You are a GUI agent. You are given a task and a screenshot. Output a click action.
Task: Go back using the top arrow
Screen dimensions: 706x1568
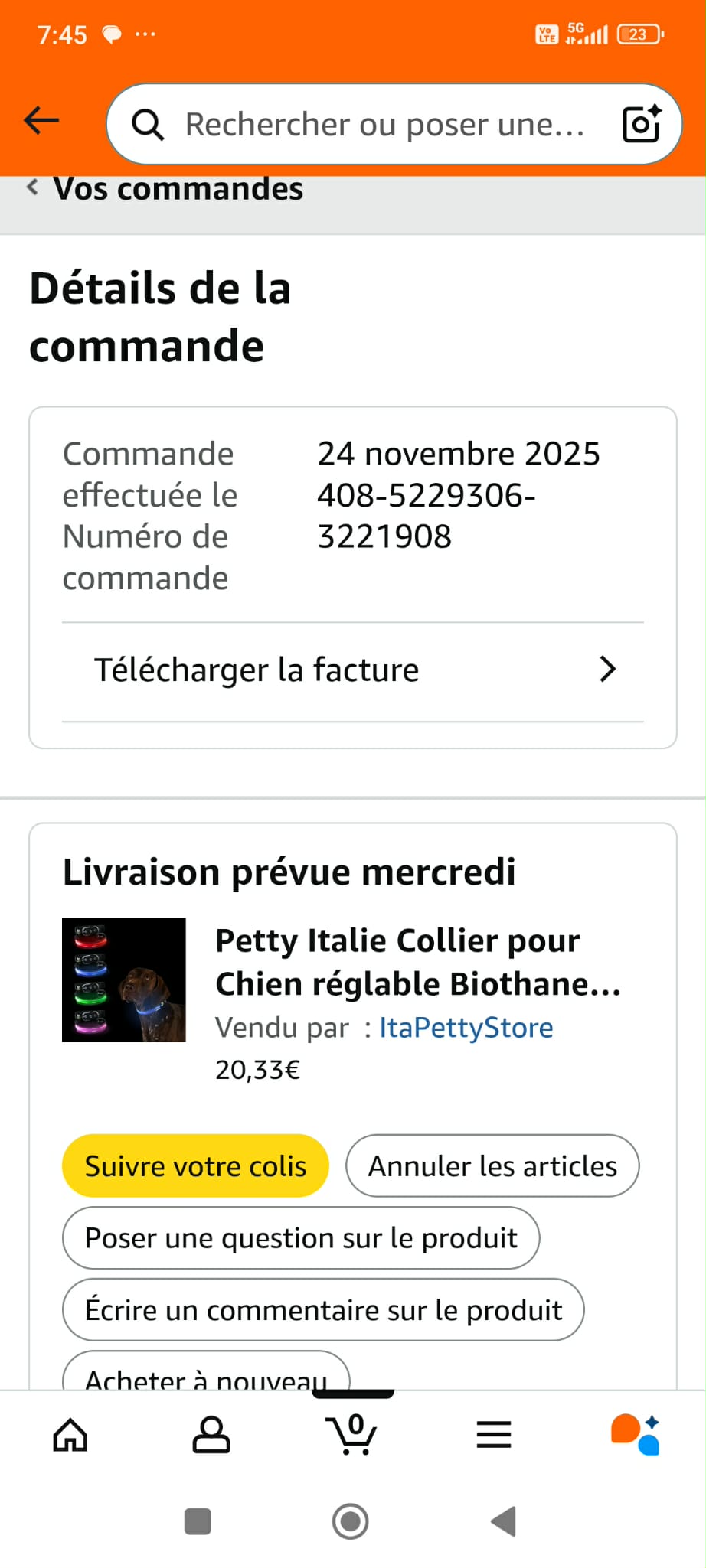(41, 121)
